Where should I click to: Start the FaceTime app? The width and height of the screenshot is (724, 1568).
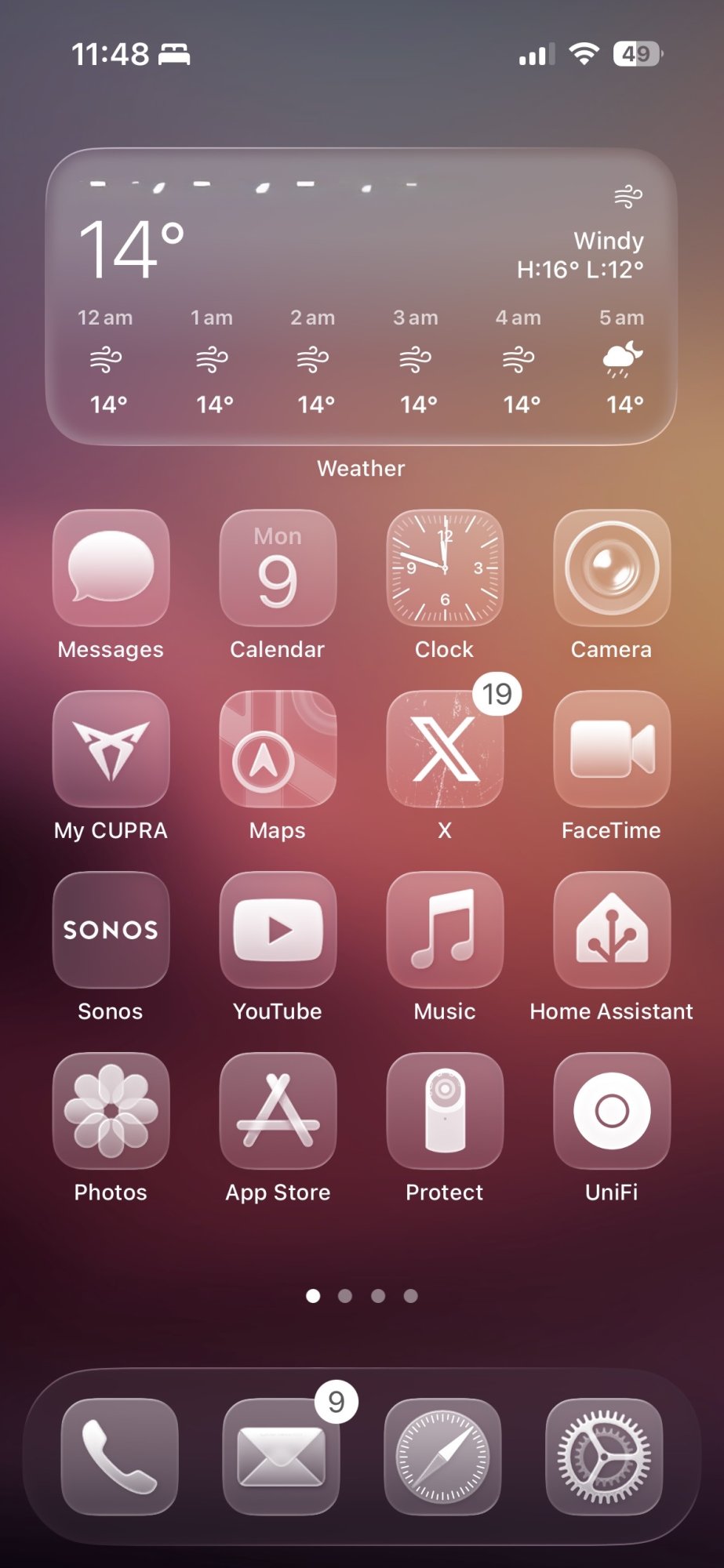pyautogui.click(x=611, y=749)
